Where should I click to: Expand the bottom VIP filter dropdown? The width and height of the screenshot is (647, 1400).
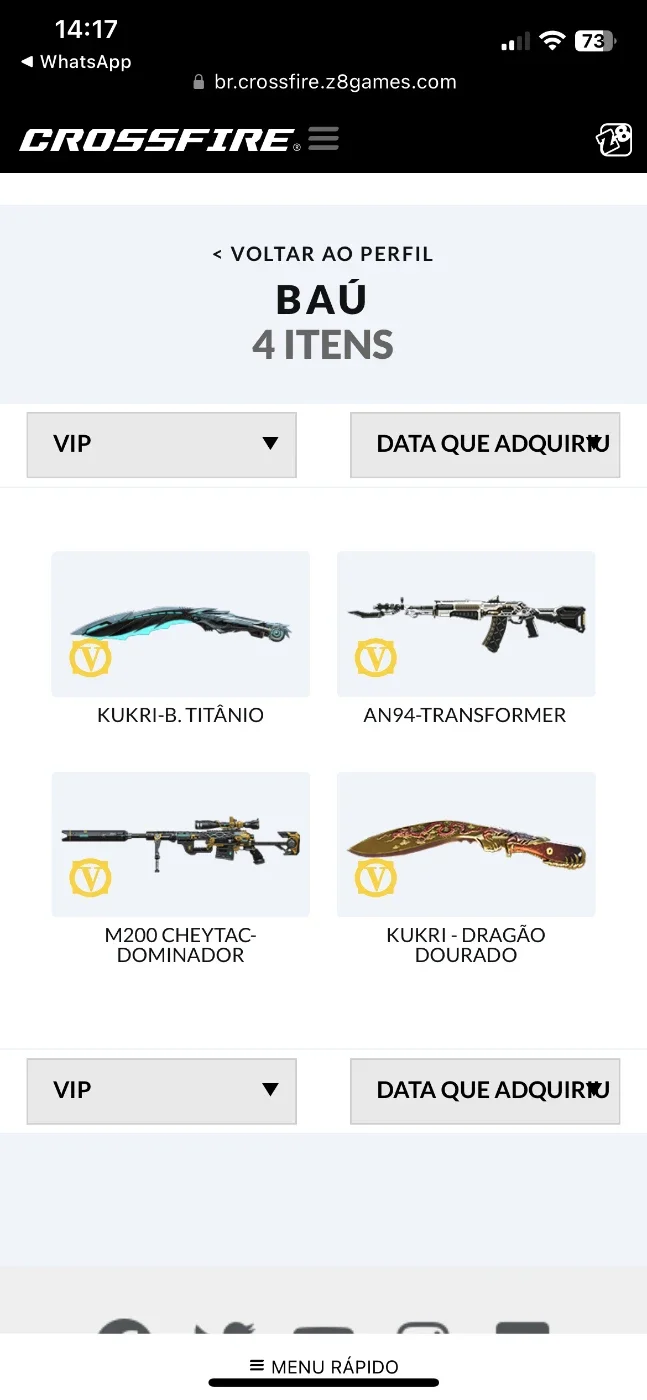coord(161,1090)
